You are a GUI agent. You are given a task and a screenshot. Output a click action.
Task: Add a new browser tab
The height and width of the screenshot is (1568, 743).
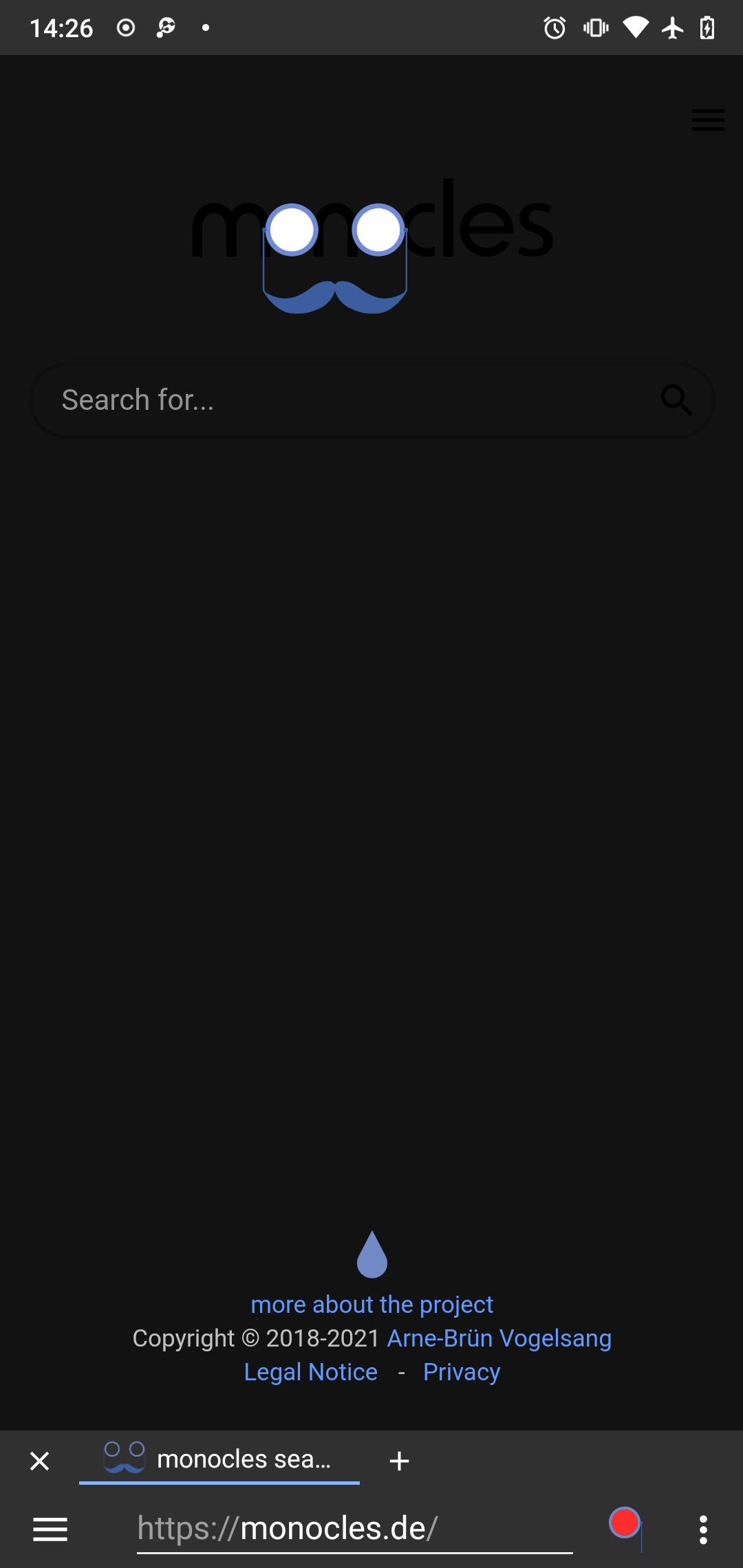coord(399,1460)
